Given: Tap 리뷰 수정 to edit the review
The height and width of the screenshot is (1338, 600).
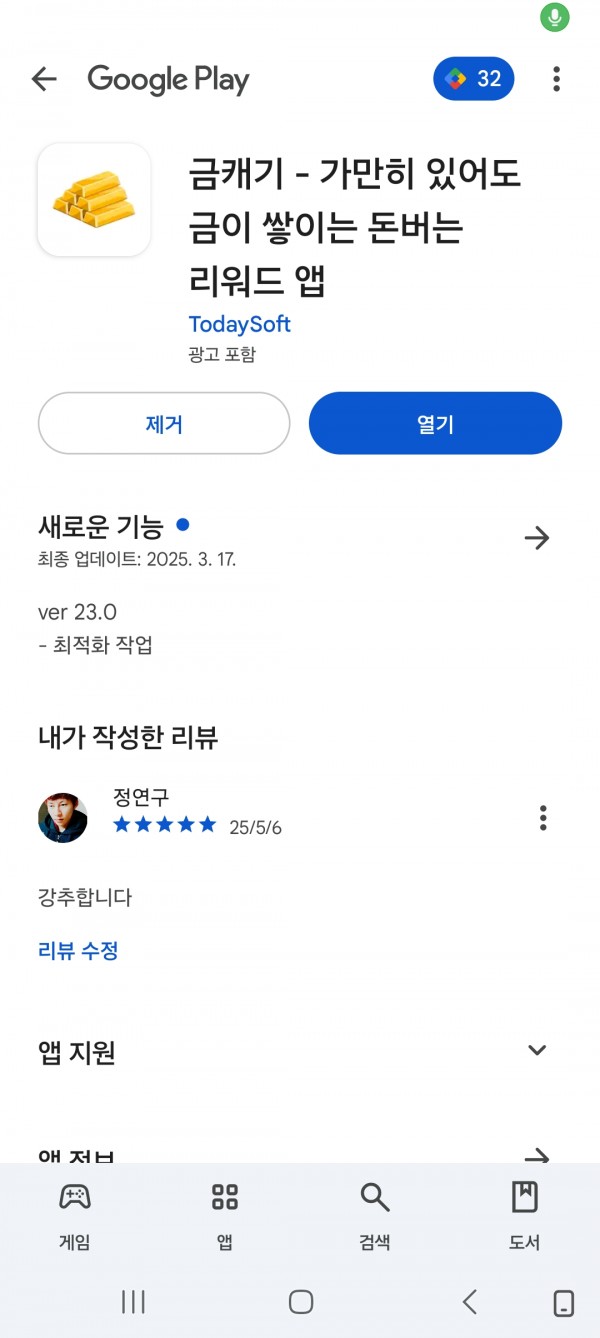Looking at the screenshot, I should (78, 950).
